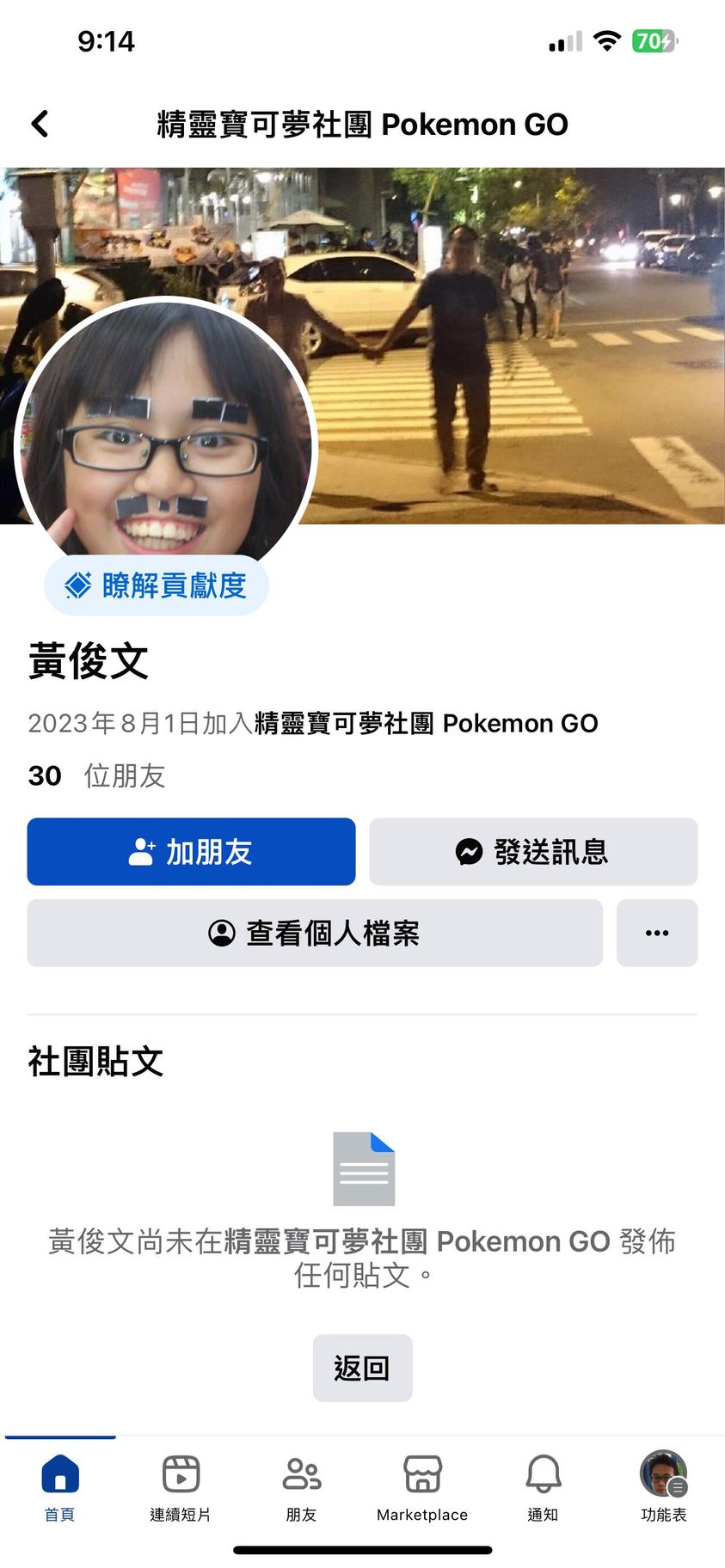Open the Marketplace tab
The width and height of the screenshot is (725, 1568).
tap(422, 1487)
